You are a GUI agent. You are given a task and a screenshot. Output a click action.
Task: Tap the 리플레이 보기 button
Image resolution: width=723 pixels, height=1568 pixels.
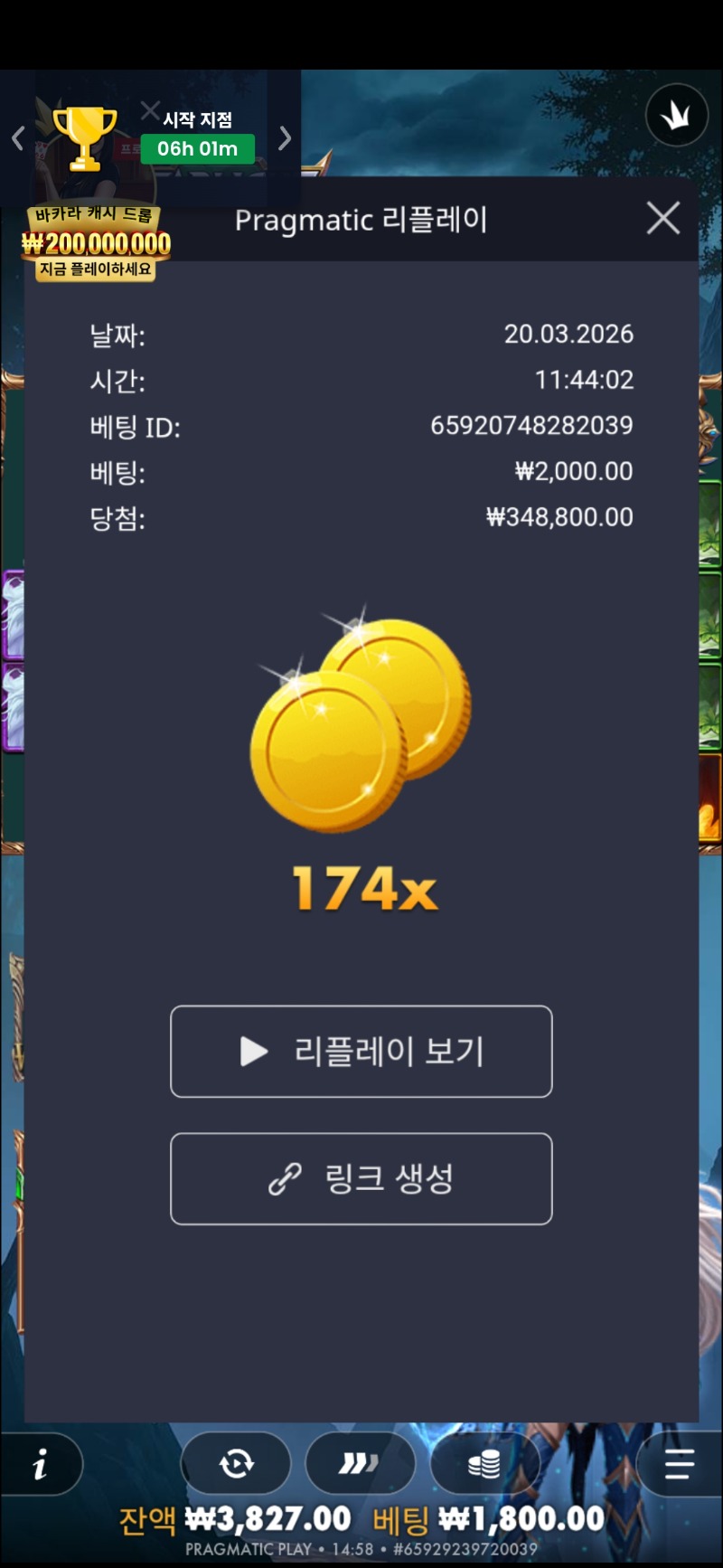pyautogui.click(x=361, y=1052)
